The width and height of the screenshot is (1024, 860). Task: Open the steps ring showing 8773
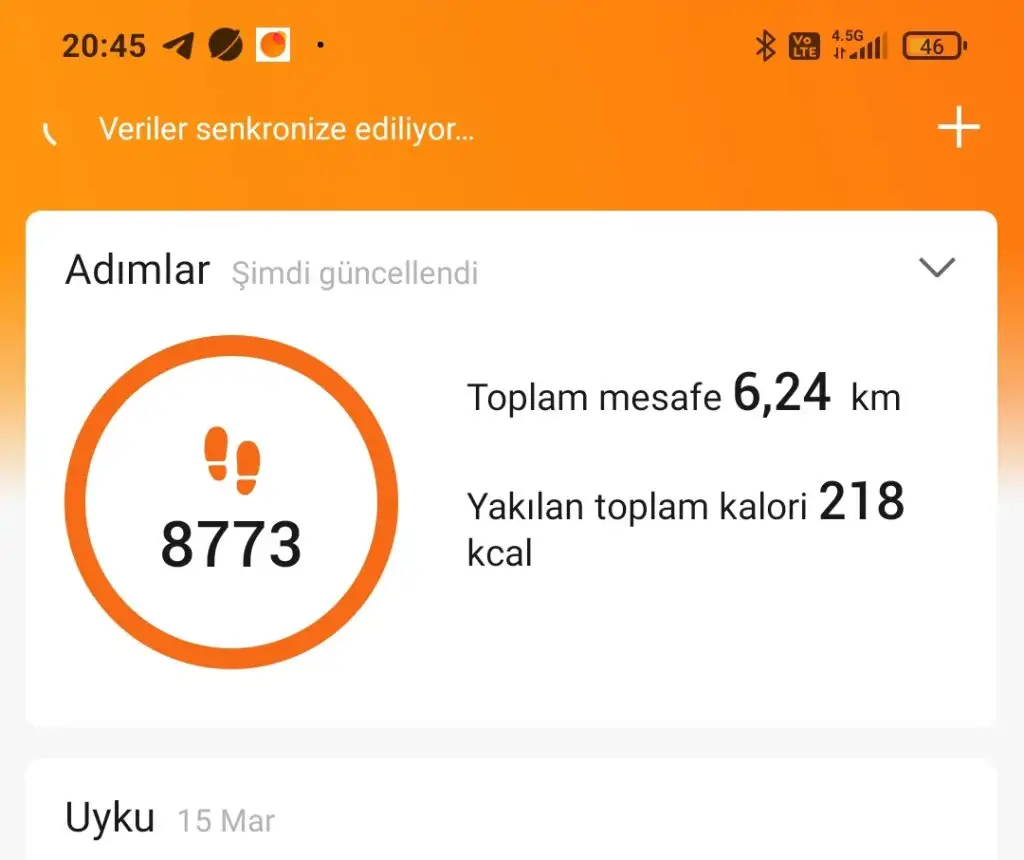click(231, 502)
